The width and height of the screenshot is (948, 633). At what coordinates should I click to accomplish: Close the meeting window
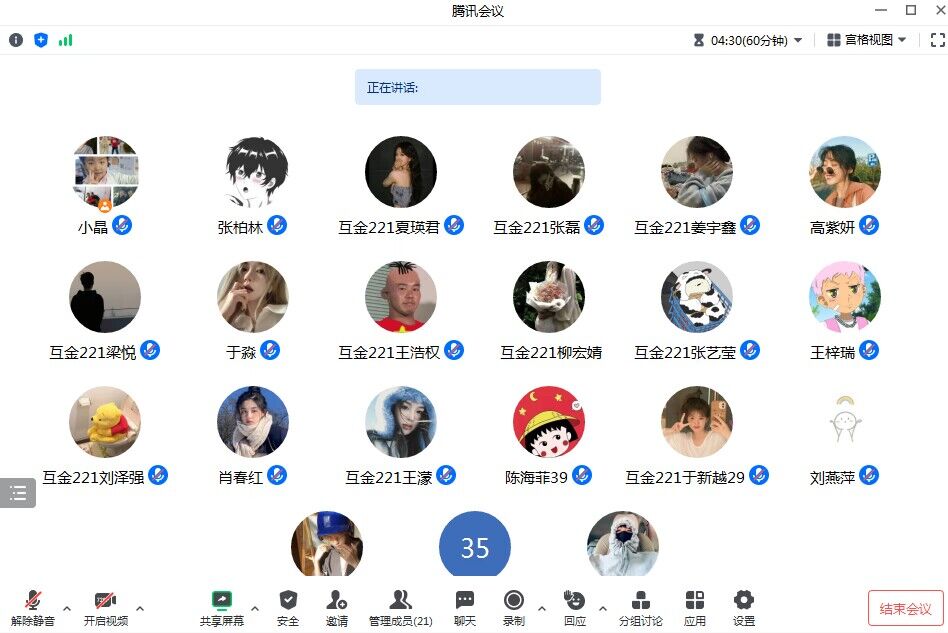tap(937, 10)
